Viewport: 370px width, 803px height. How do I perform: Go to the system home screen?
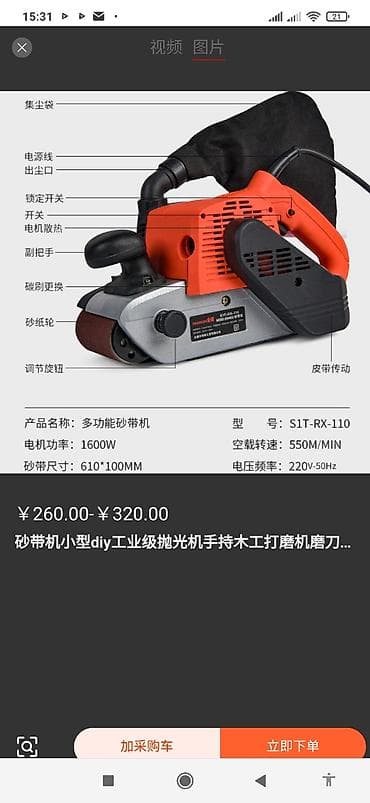coord(185,780)
